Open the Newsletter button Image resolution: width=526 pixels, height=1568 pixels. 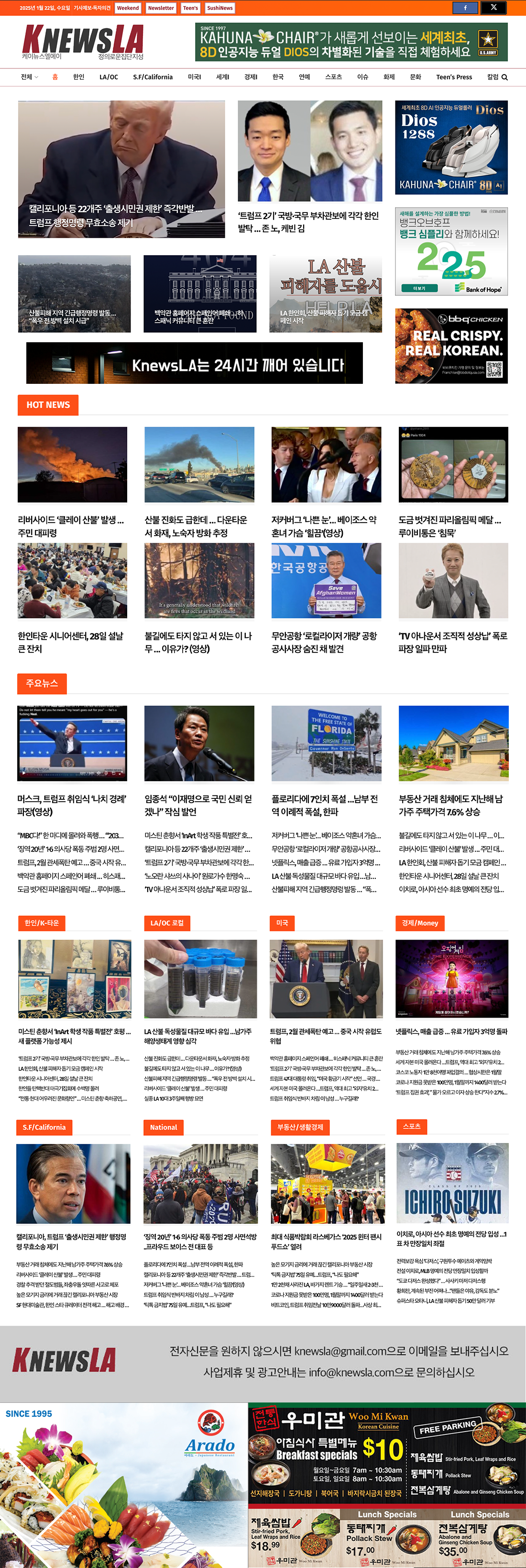click(x=161, y=8)
